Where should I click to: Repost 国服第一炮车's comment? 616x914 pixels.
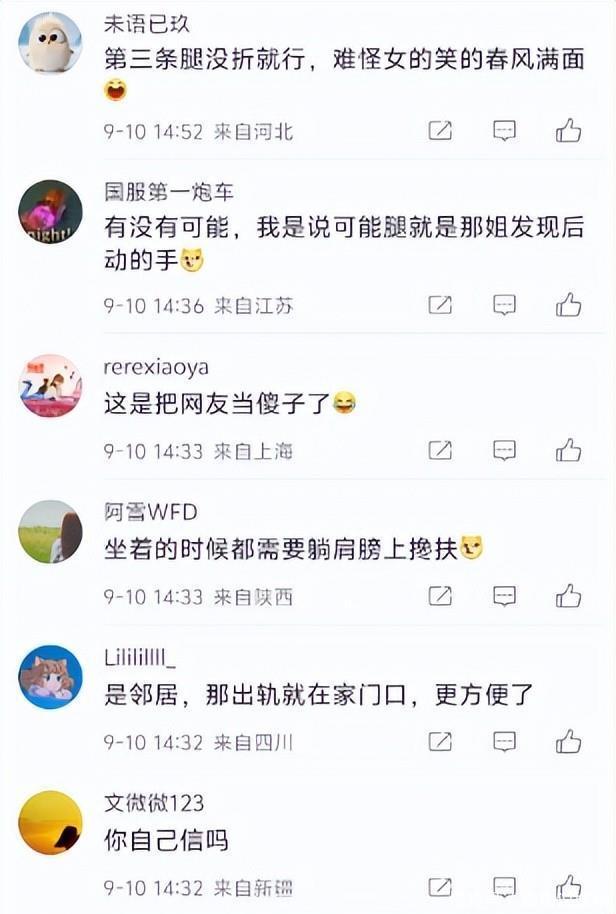440,305
